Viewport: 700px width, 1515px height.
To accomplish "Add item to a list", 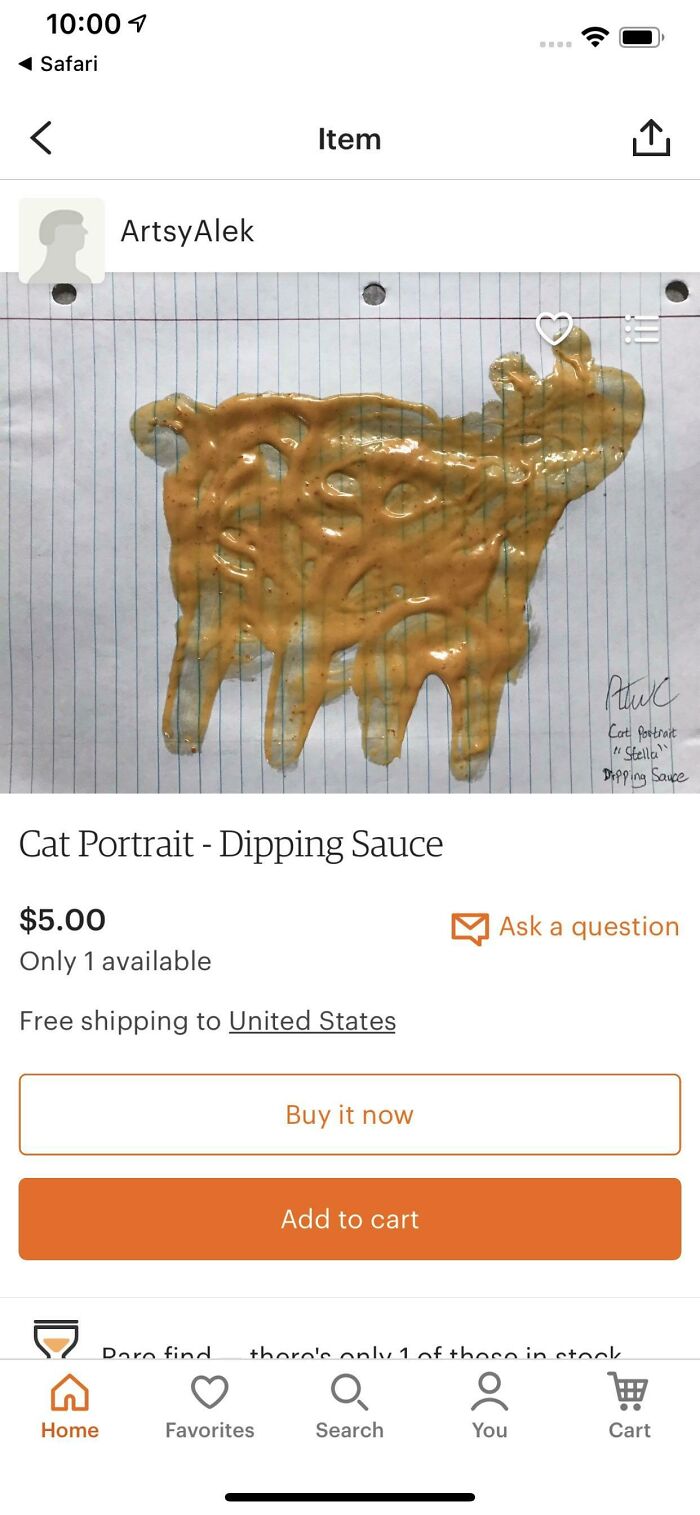I will point(641,328).
